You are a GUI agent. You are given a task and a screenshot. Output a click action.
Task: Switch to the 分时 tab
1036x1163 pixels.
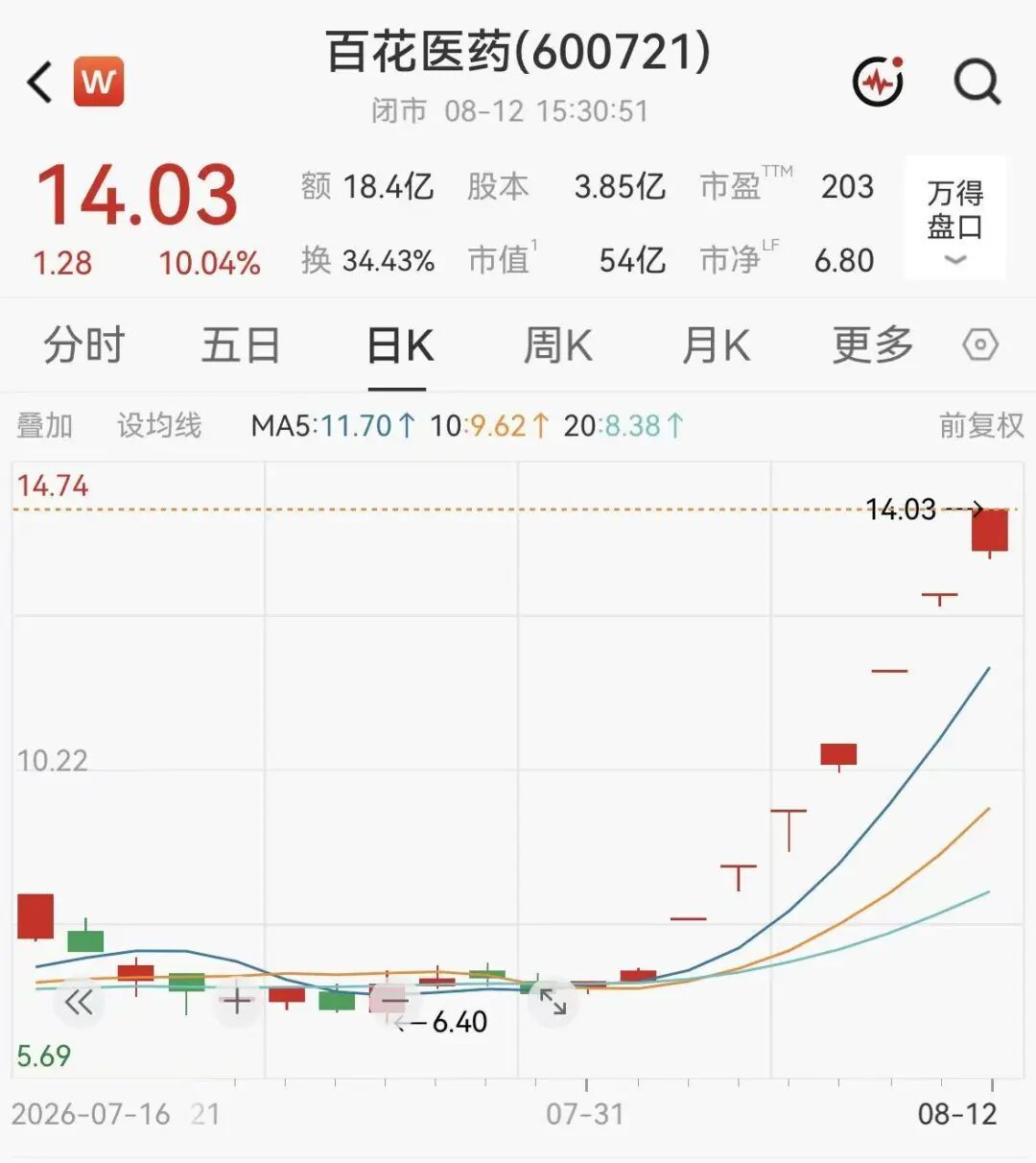click(84, 345)
